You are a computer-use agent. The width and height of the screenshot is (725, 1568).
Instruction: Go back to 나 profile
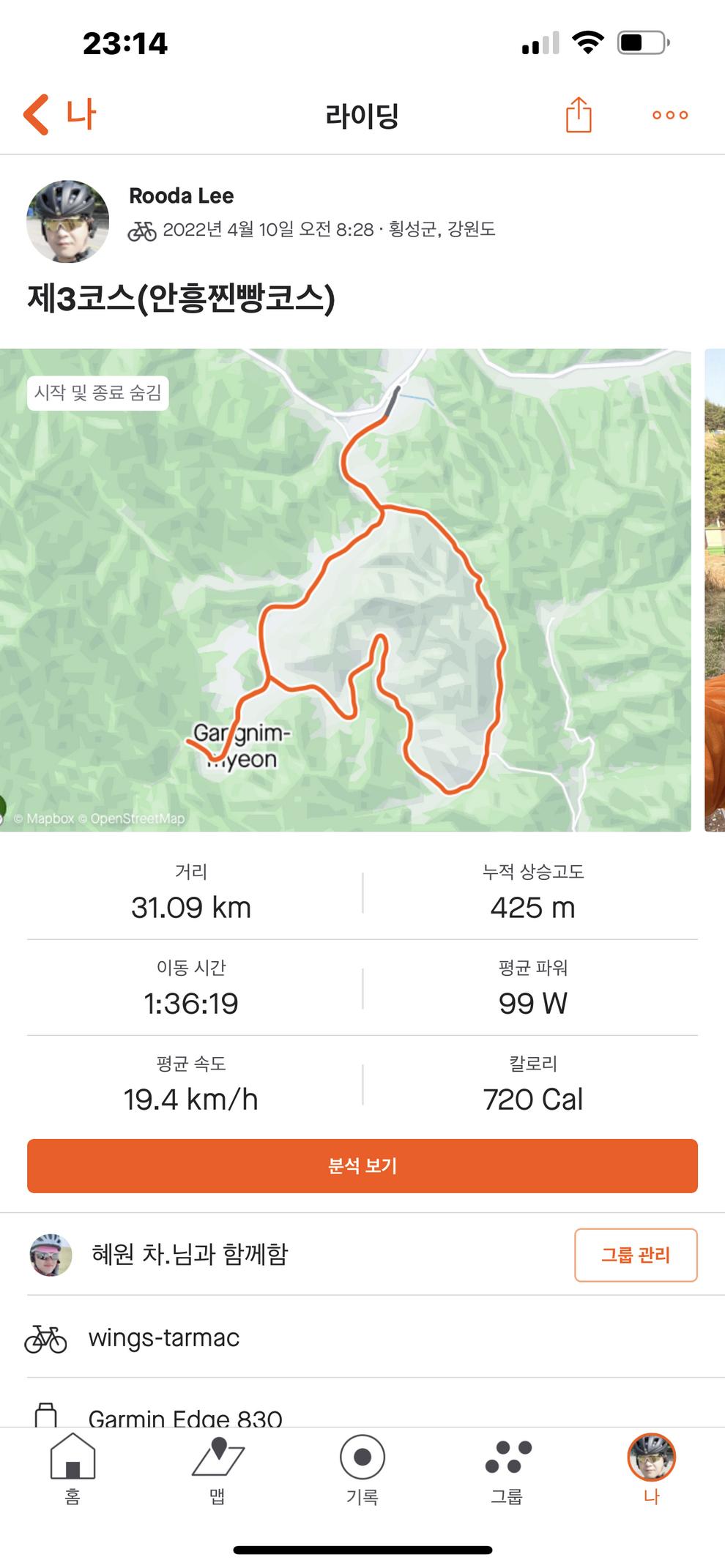tap(60, 115)
